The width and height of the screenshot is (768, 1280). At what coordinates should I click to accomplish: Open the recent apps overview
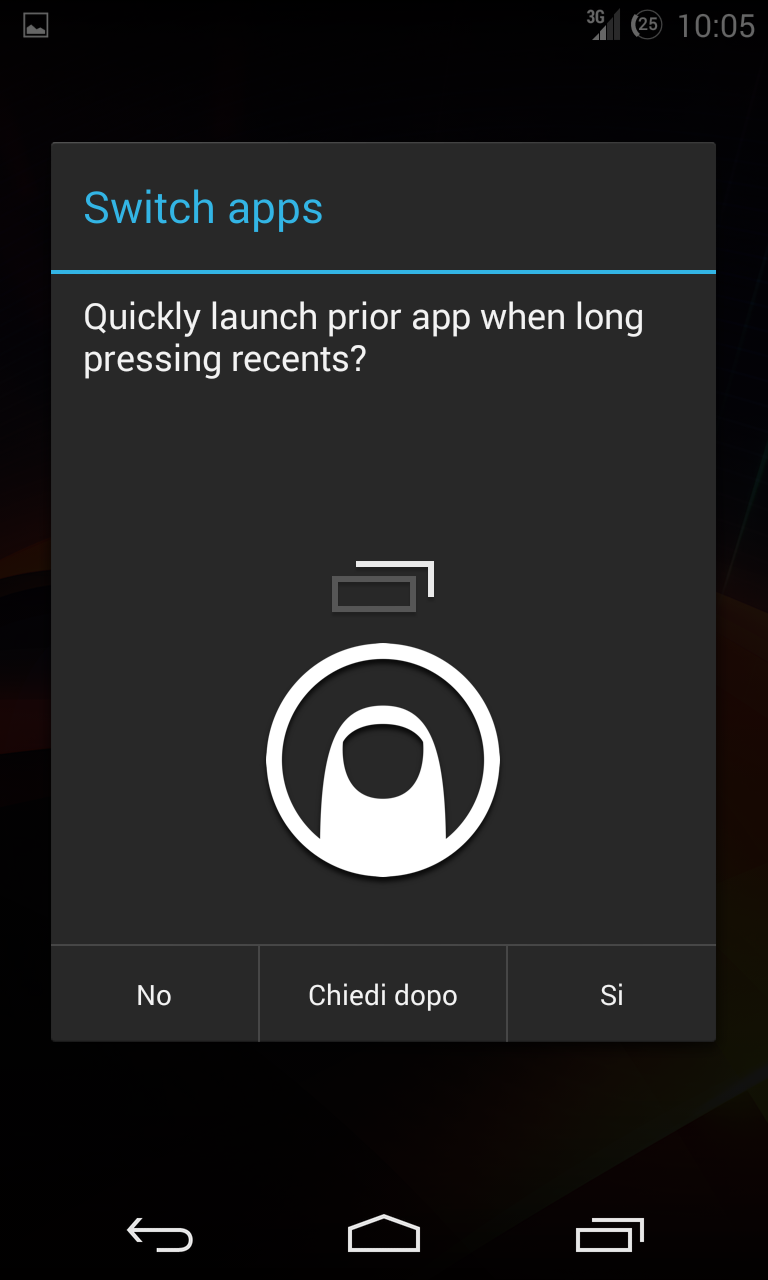point(609,1235)
